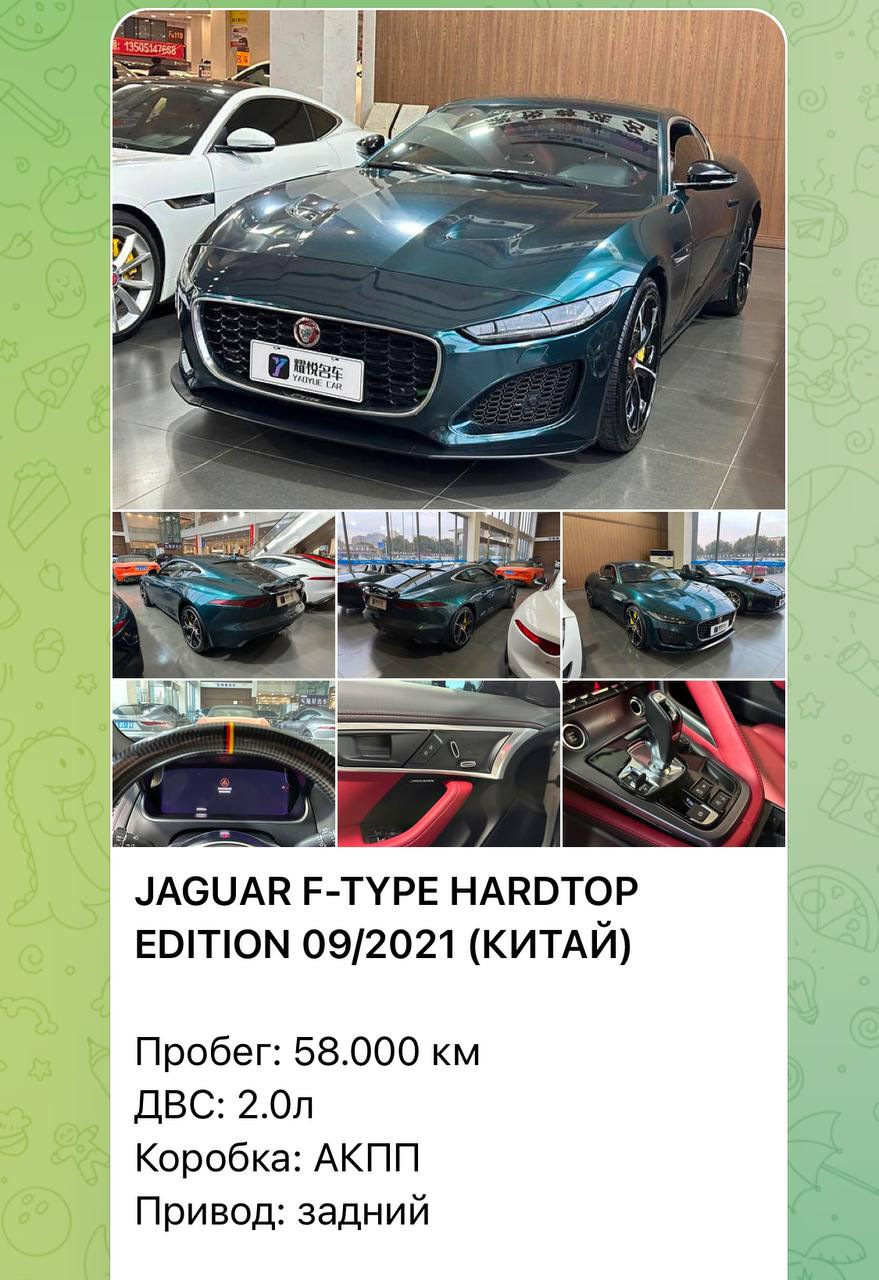Open the red door panel interior photo
This screenshot has height=1280, width=879.
tap(449, 764)
